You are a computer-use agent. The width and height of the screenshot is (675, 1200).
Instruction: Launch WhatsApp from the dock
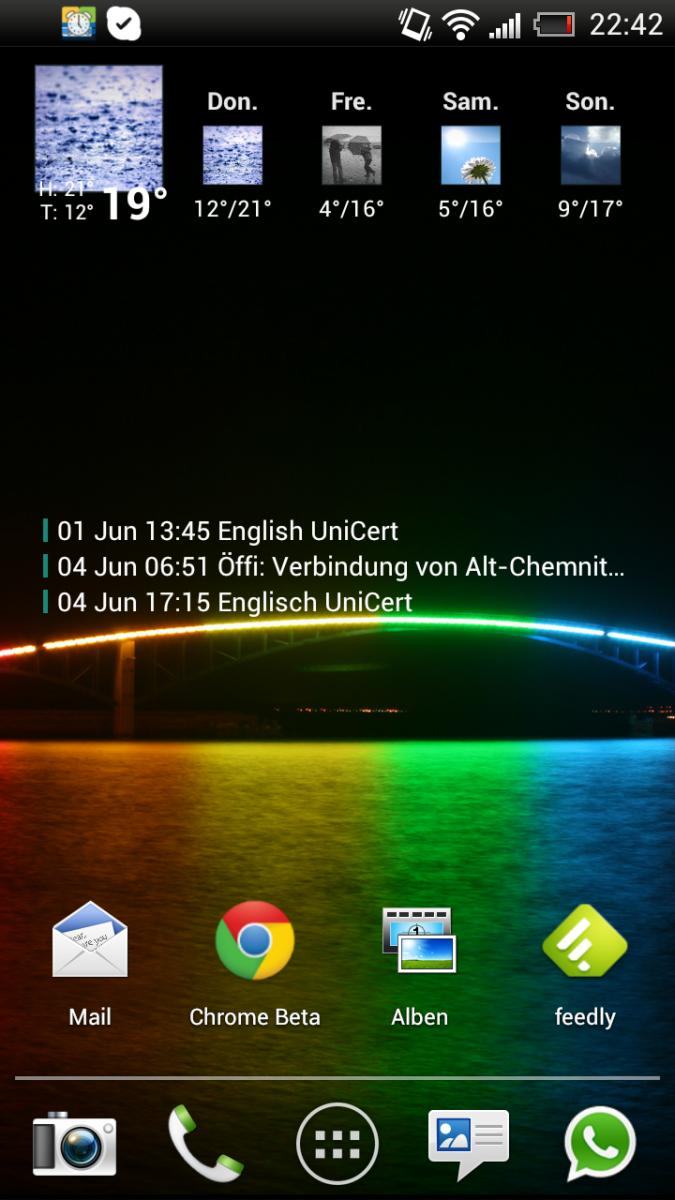(599, 1143)
